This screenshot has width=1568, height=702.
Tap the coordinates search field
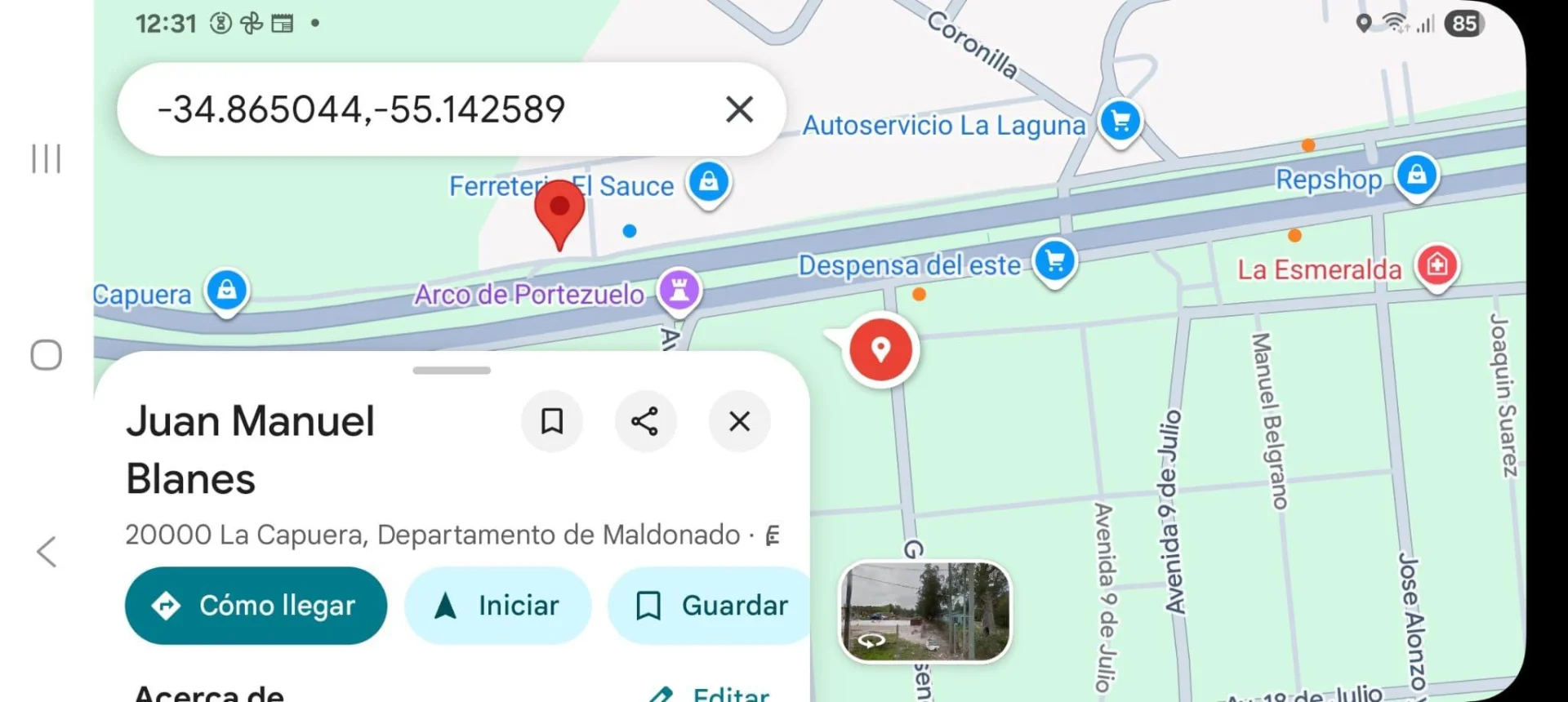(408, 109)
